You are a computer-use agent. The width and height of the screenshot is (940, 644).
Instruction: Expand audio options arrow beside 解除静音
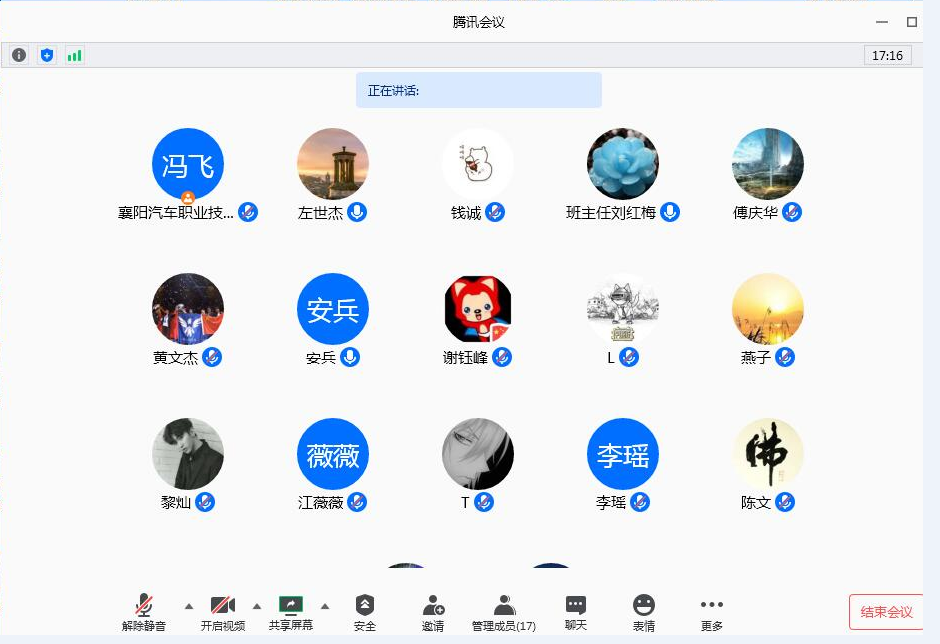(188, 606)
